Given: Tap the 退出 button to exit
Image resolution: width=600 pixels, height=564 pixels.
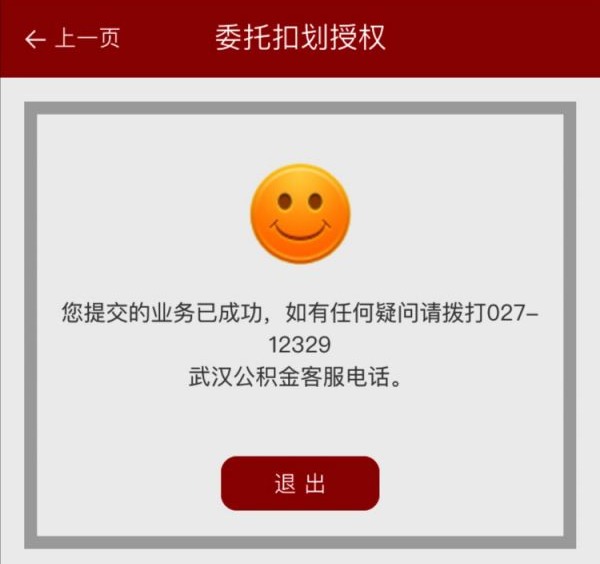Looking at the screenshot, I should [300, 484].
